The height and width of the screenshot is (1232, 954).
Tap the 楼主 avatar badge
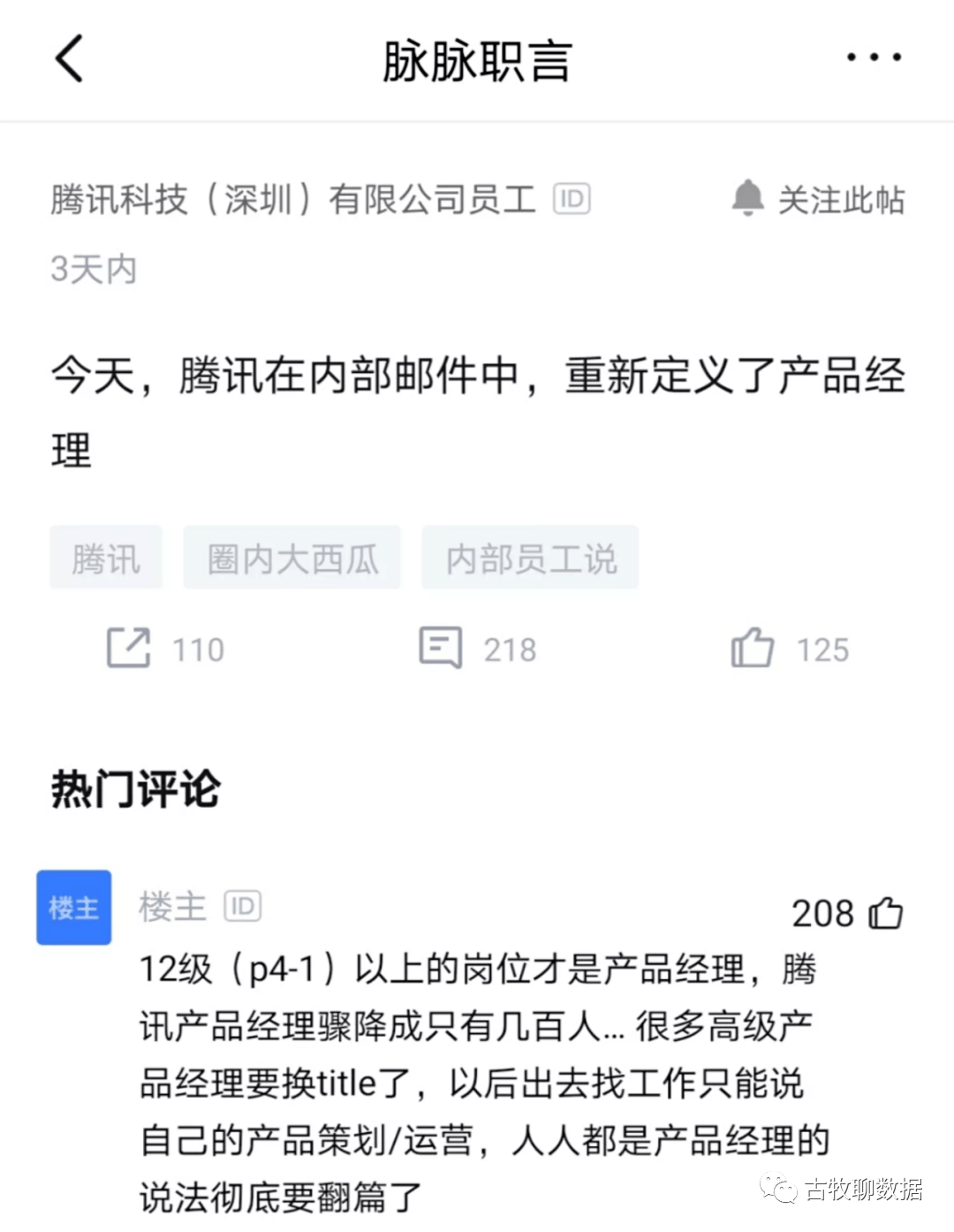point(73,907)
